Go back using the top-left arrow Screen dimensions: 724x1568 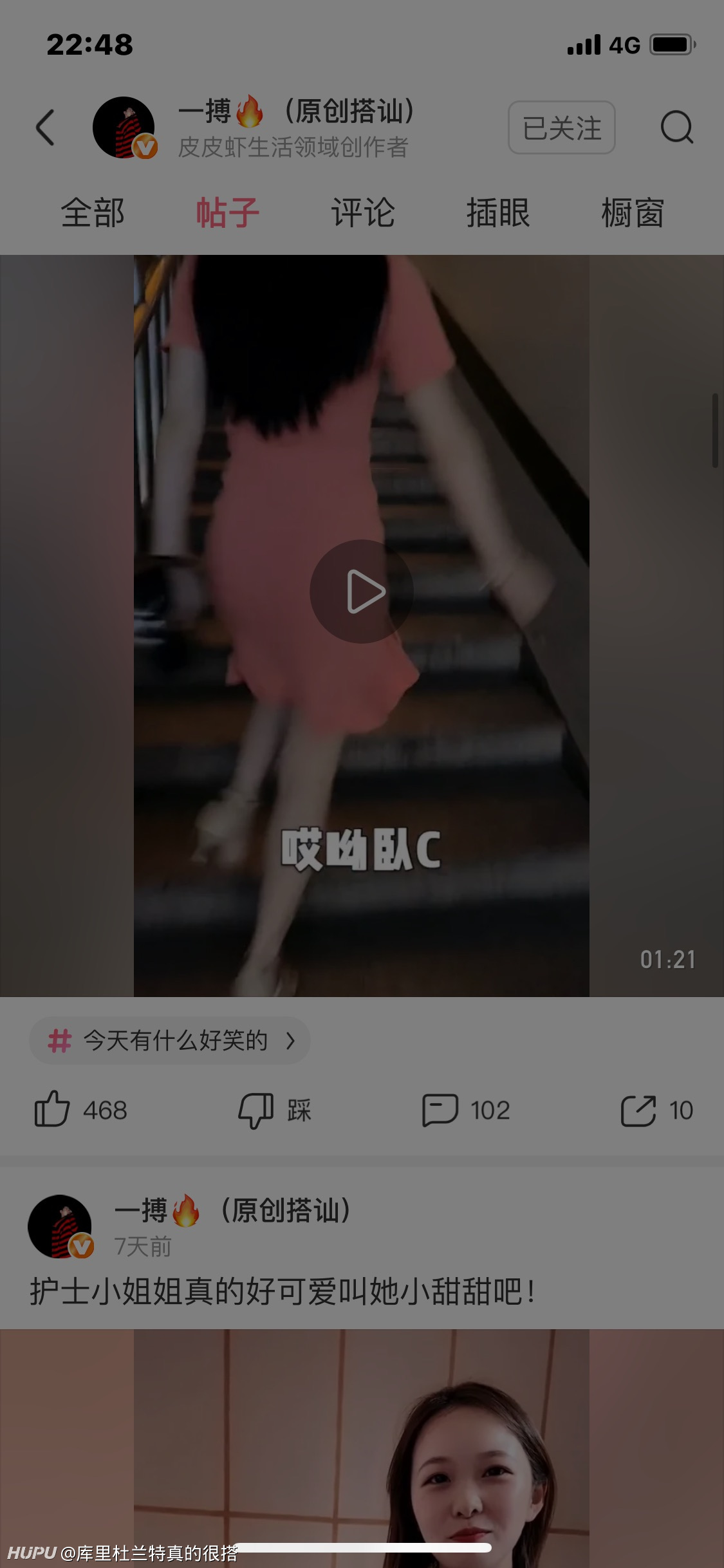(45, 127)
